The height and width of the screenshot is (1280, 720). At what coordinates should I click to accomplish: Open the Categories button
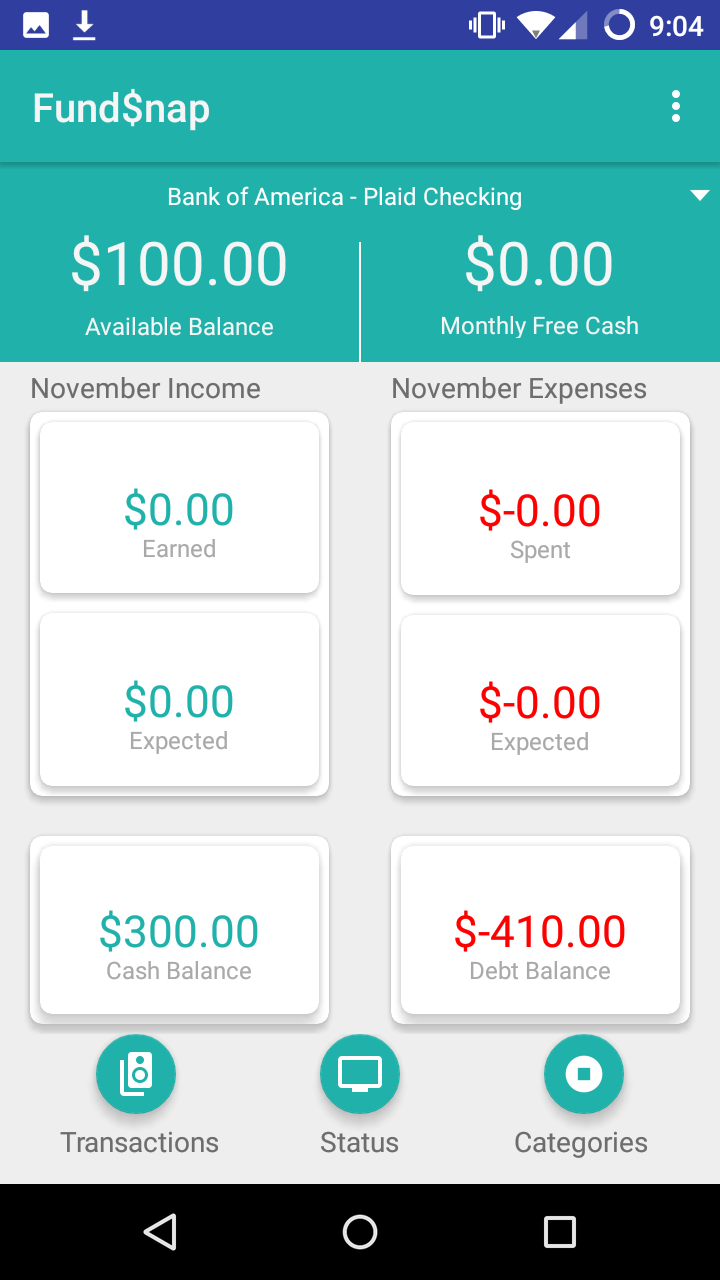(584, 1075)
